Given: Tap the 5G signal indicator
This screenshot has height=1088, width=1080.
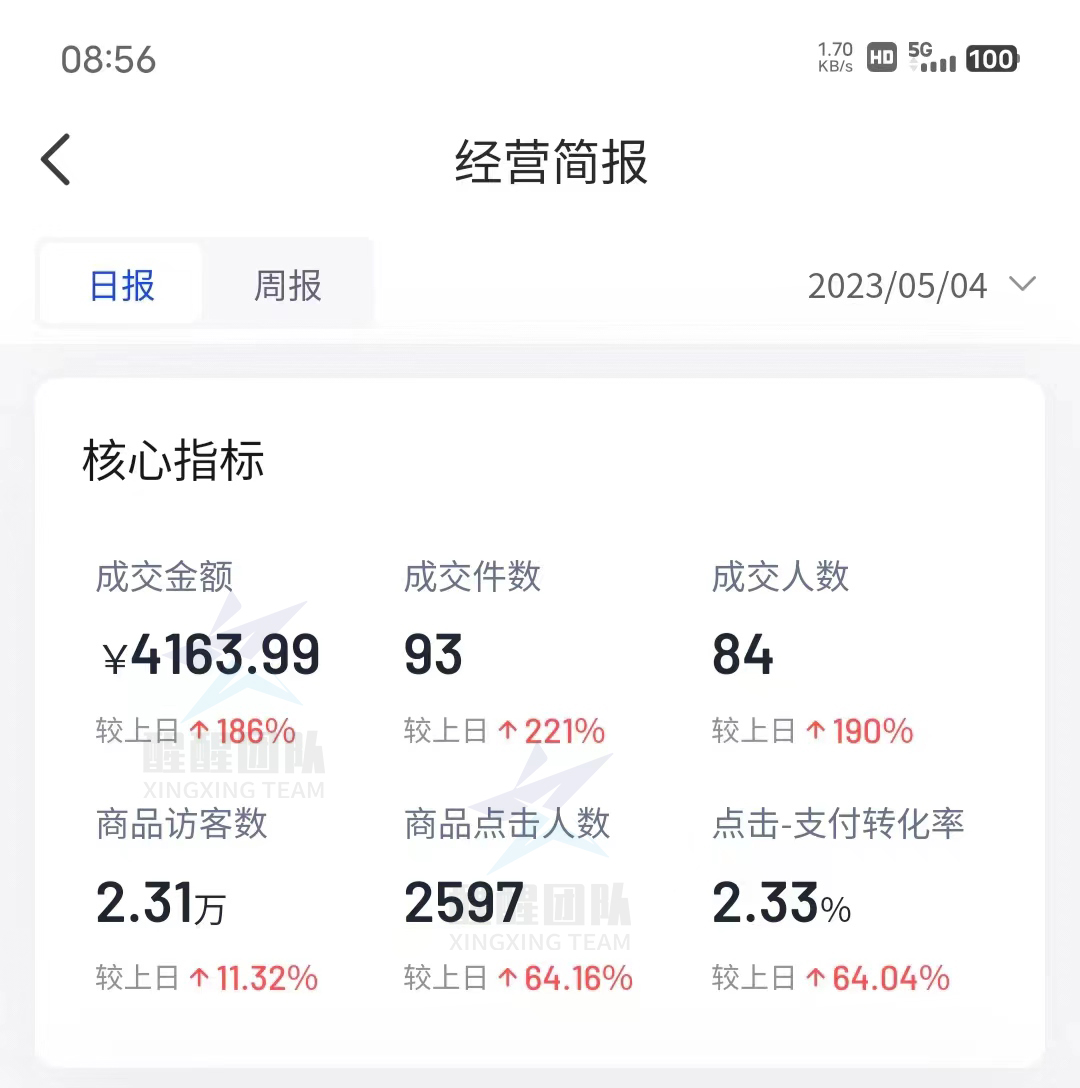Looking at the screenshot, I should click(x=922, y=50).
